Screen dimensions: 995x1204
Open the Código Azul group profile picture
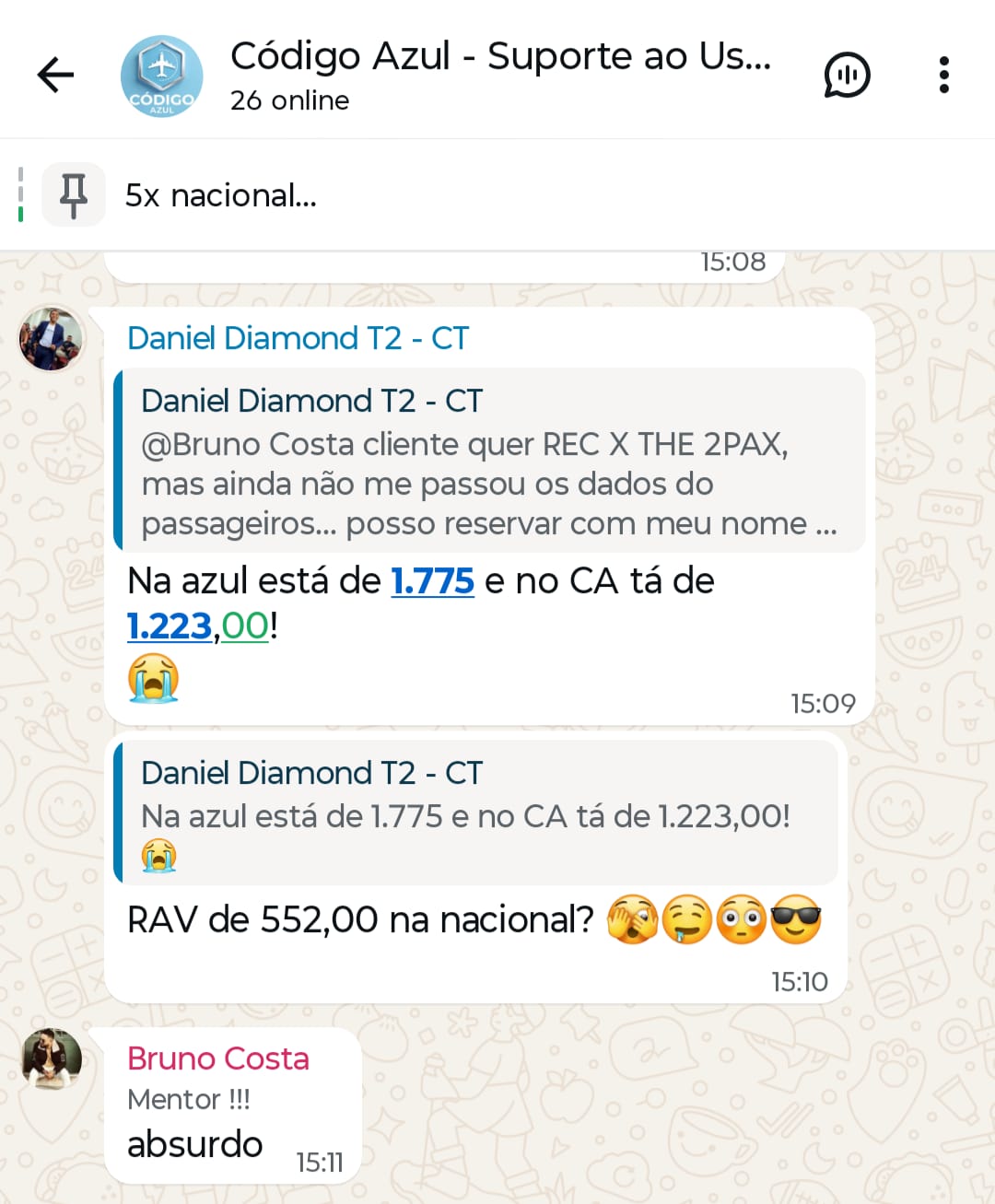pos(161,76)
